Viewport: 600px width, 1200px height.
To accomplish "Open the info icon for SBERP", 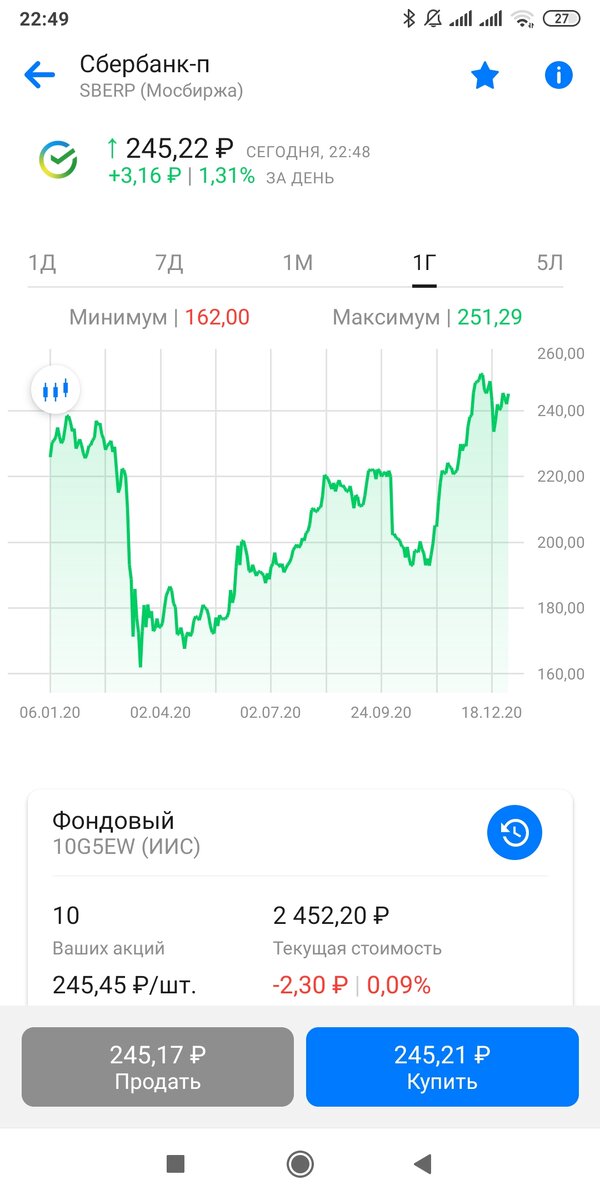I will tap(559, 76).
